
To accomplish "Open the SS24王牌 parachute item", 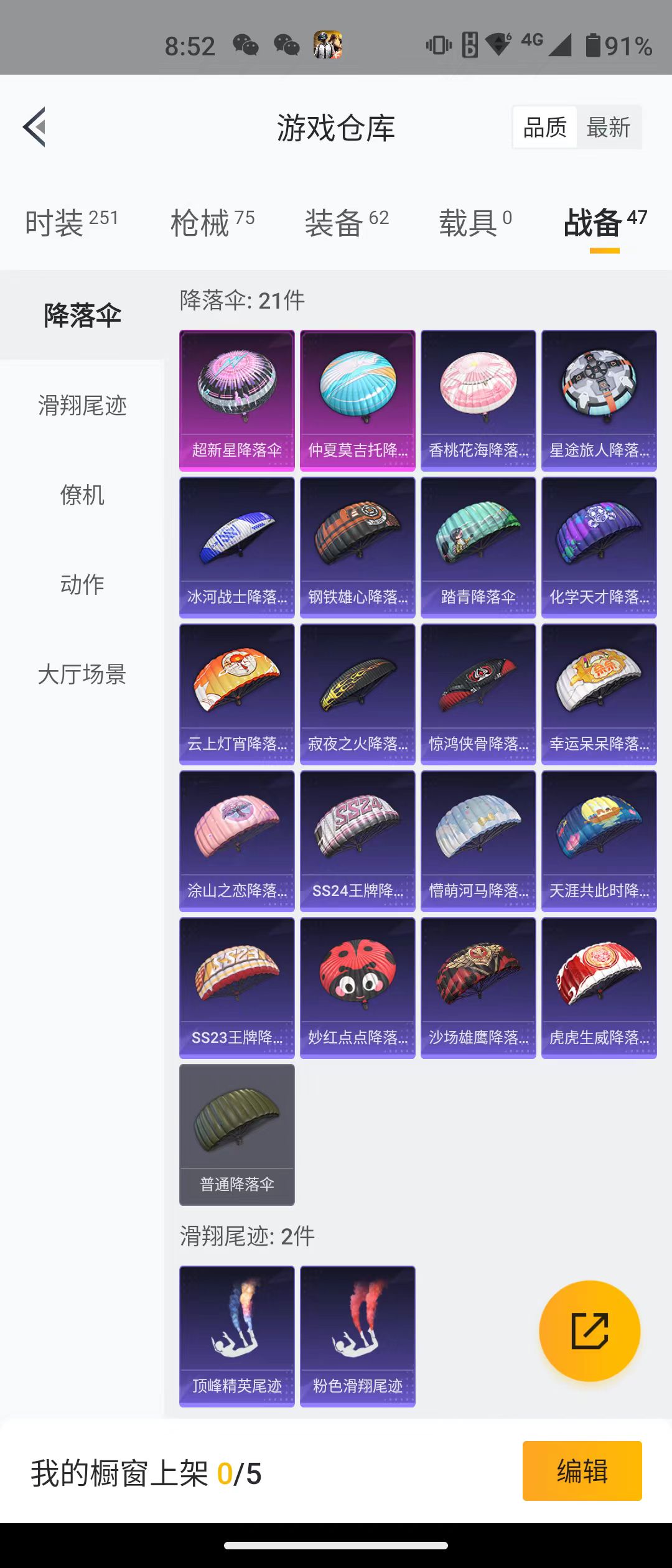I will 357,841.
